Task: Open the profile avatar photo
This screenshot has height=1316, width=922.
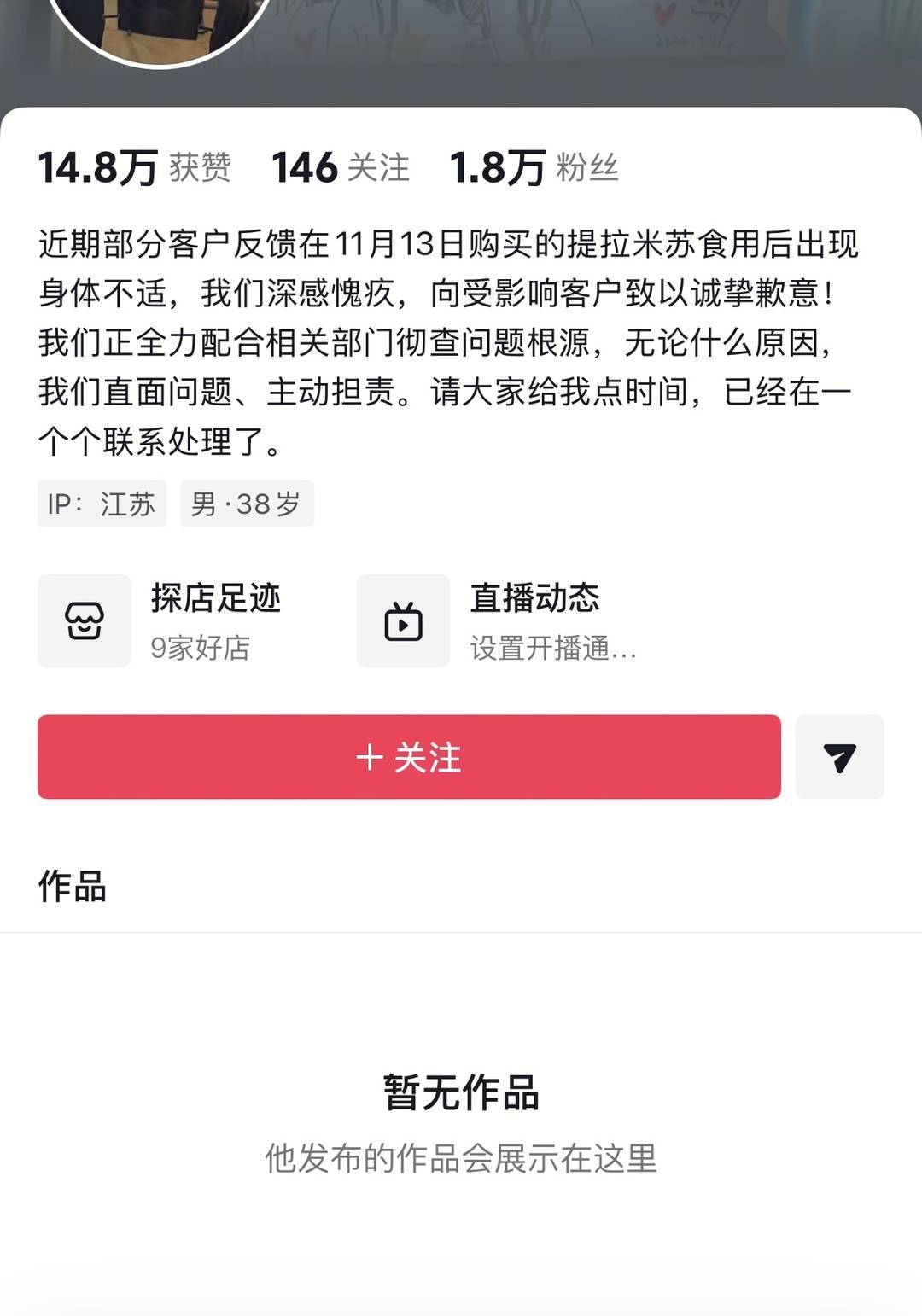Action: pyautogui.click(x=160, y=26)
